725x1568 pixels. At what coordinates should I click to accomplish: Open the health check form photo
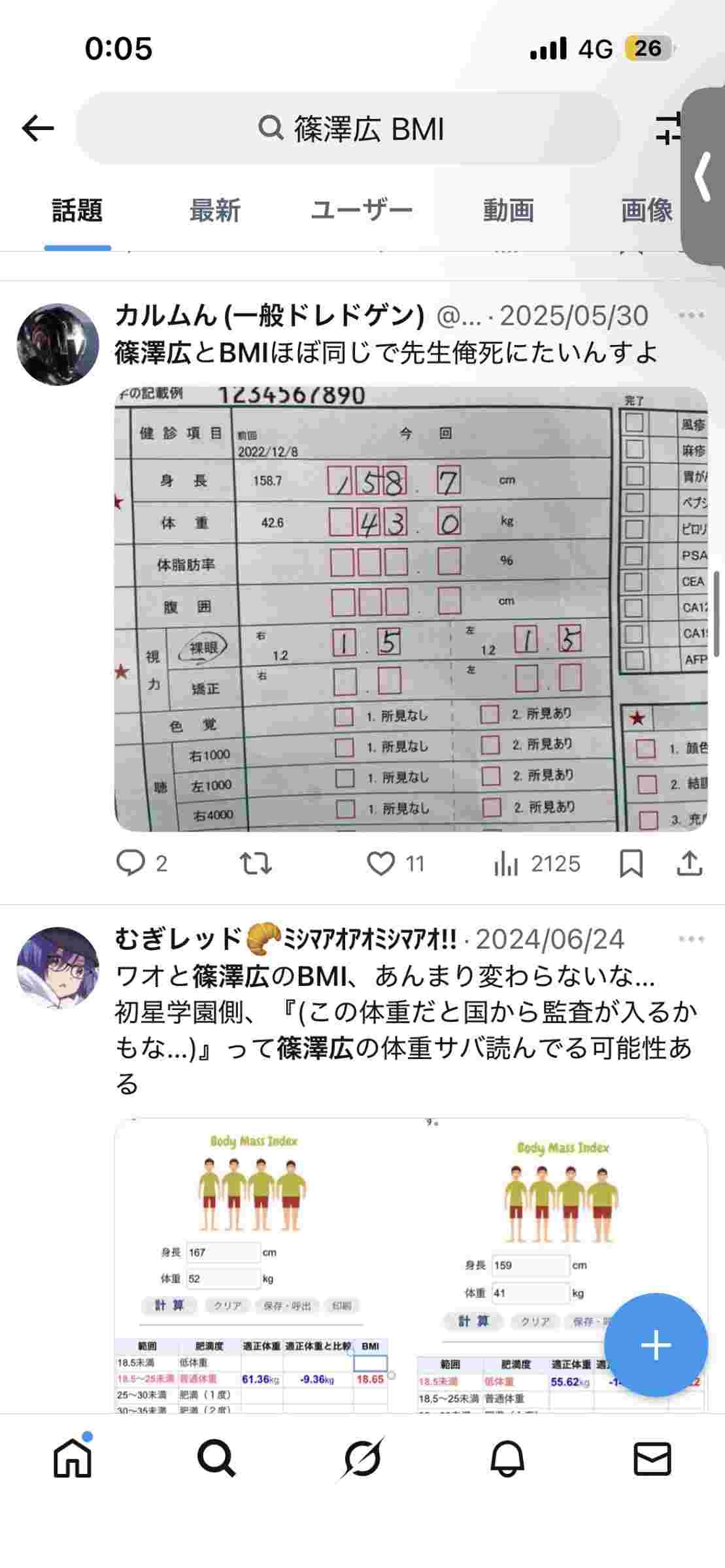pos(411,609)
